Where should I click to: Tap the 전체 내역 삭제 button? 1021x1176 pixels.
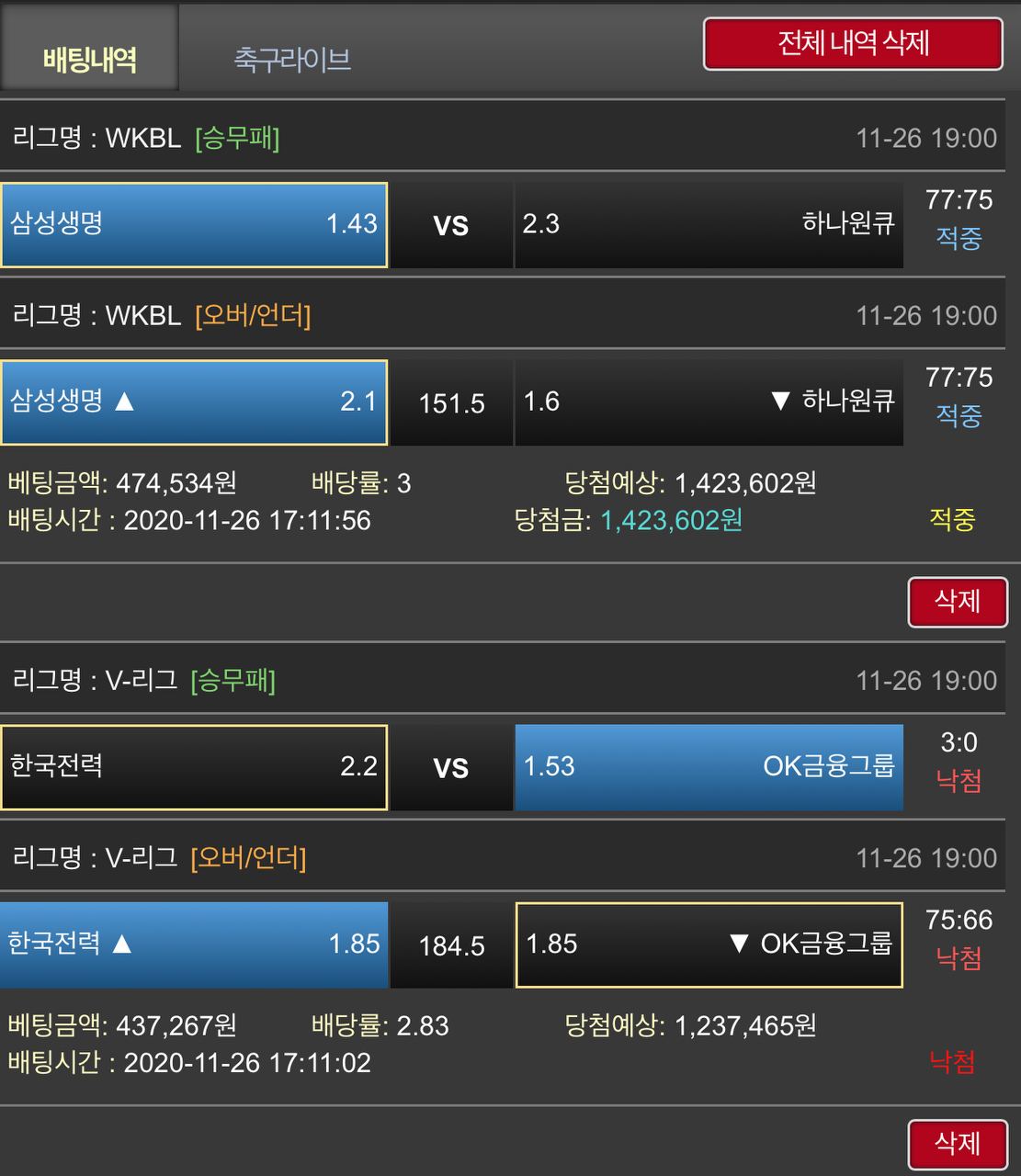tap(853, 43)
